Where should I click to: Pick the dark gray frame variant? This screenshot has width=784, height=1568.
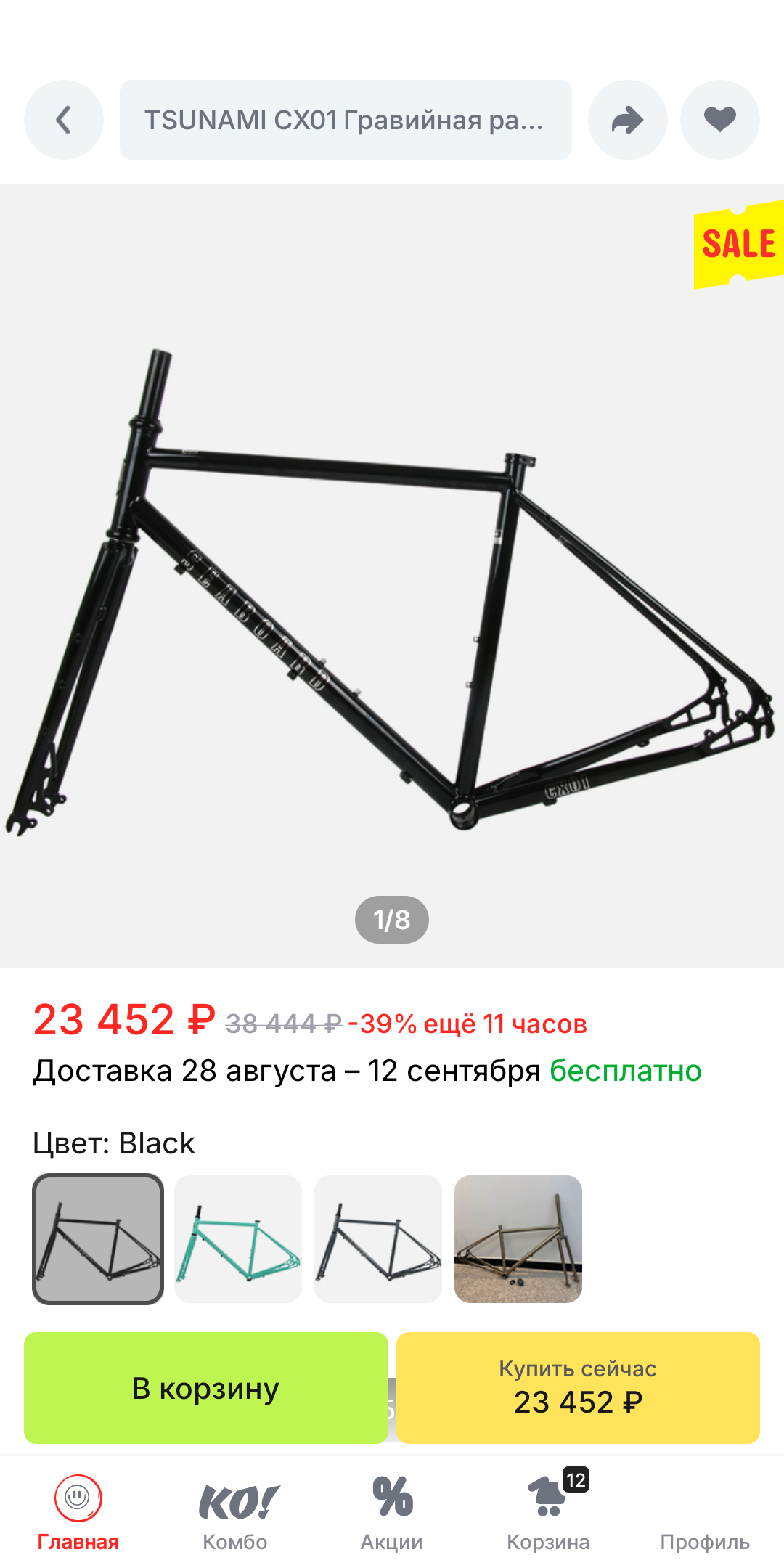378,1239
